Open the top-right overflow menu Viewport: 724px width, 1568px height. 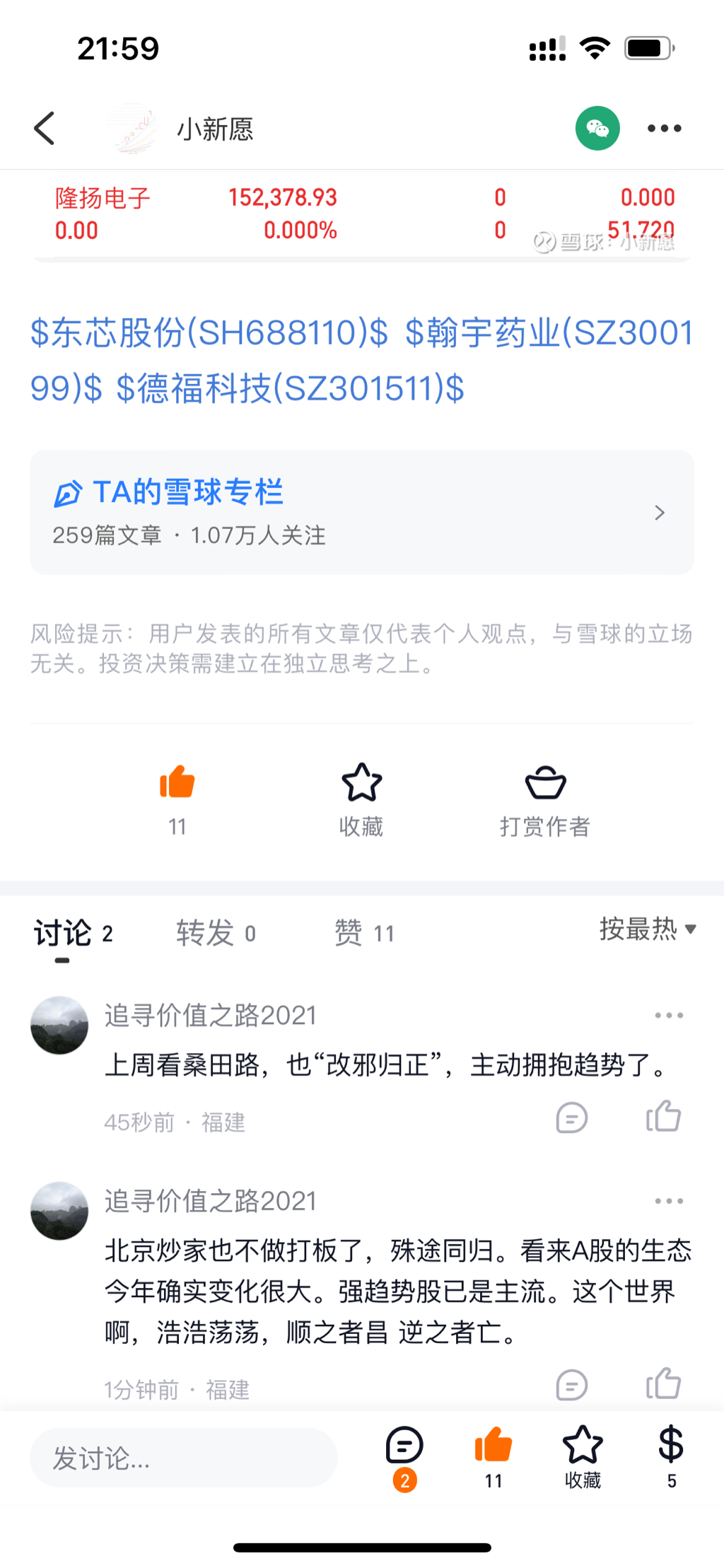[x=665, y=129]
